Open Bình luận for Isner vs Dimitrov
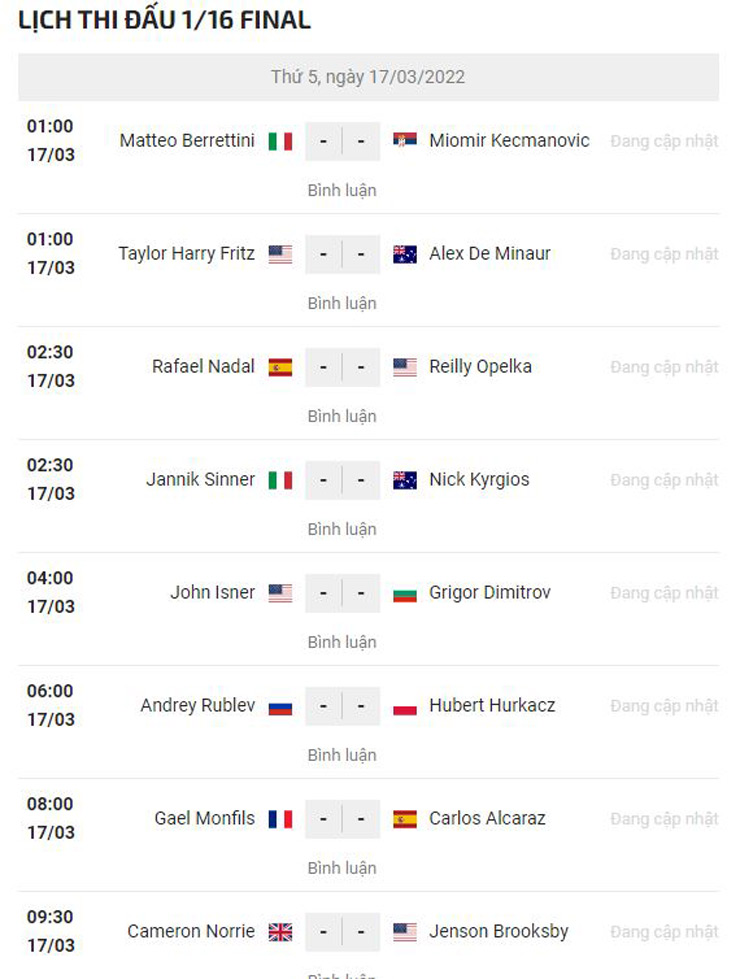 342,642
